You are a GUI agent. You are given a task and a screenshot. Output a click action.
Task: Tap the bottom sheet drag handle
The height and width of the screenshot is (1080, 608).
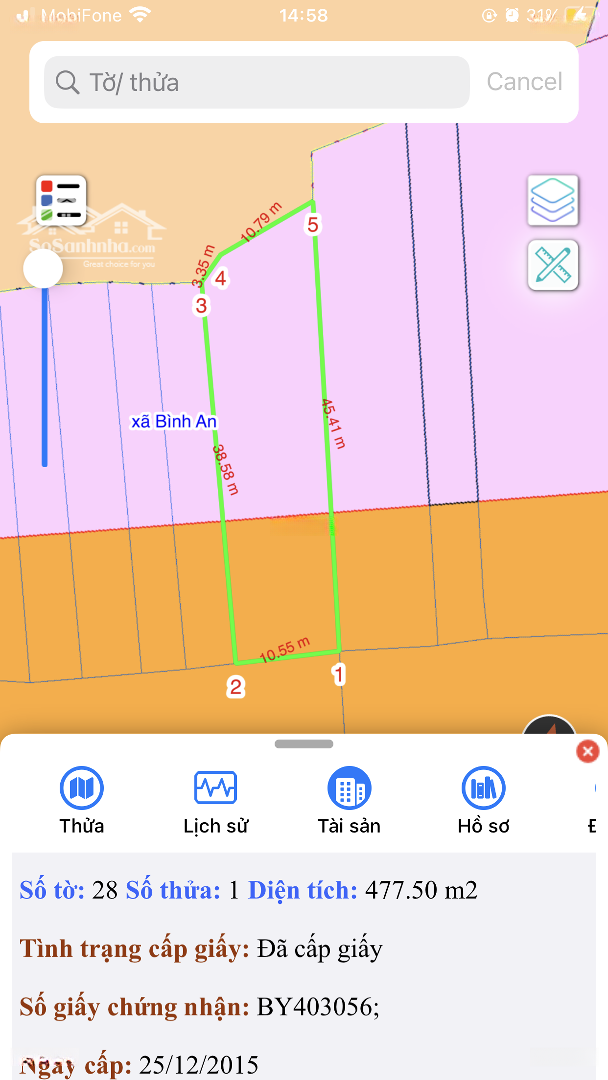coord(304,744)
